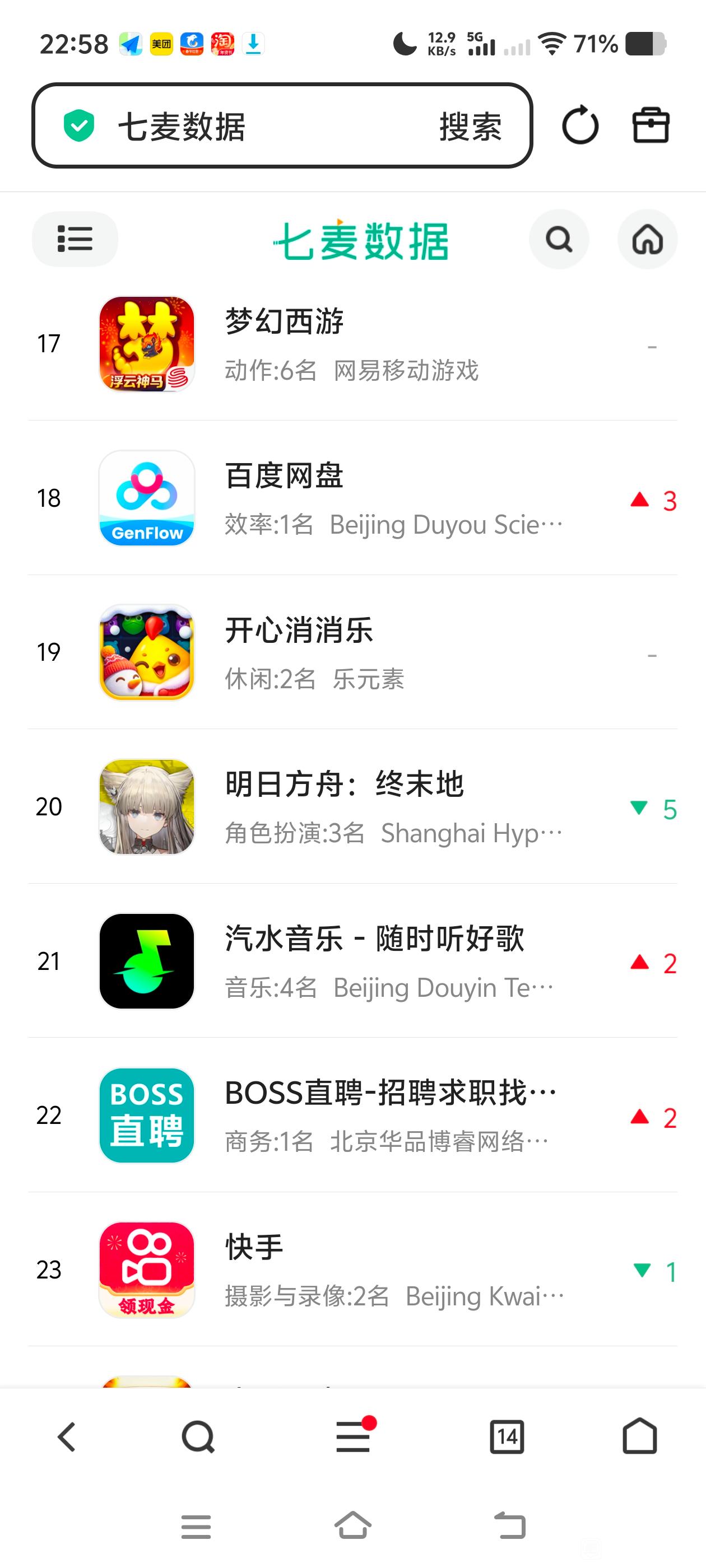Show the 14 open browser tabs
706x1568 pixels.
507,1437
